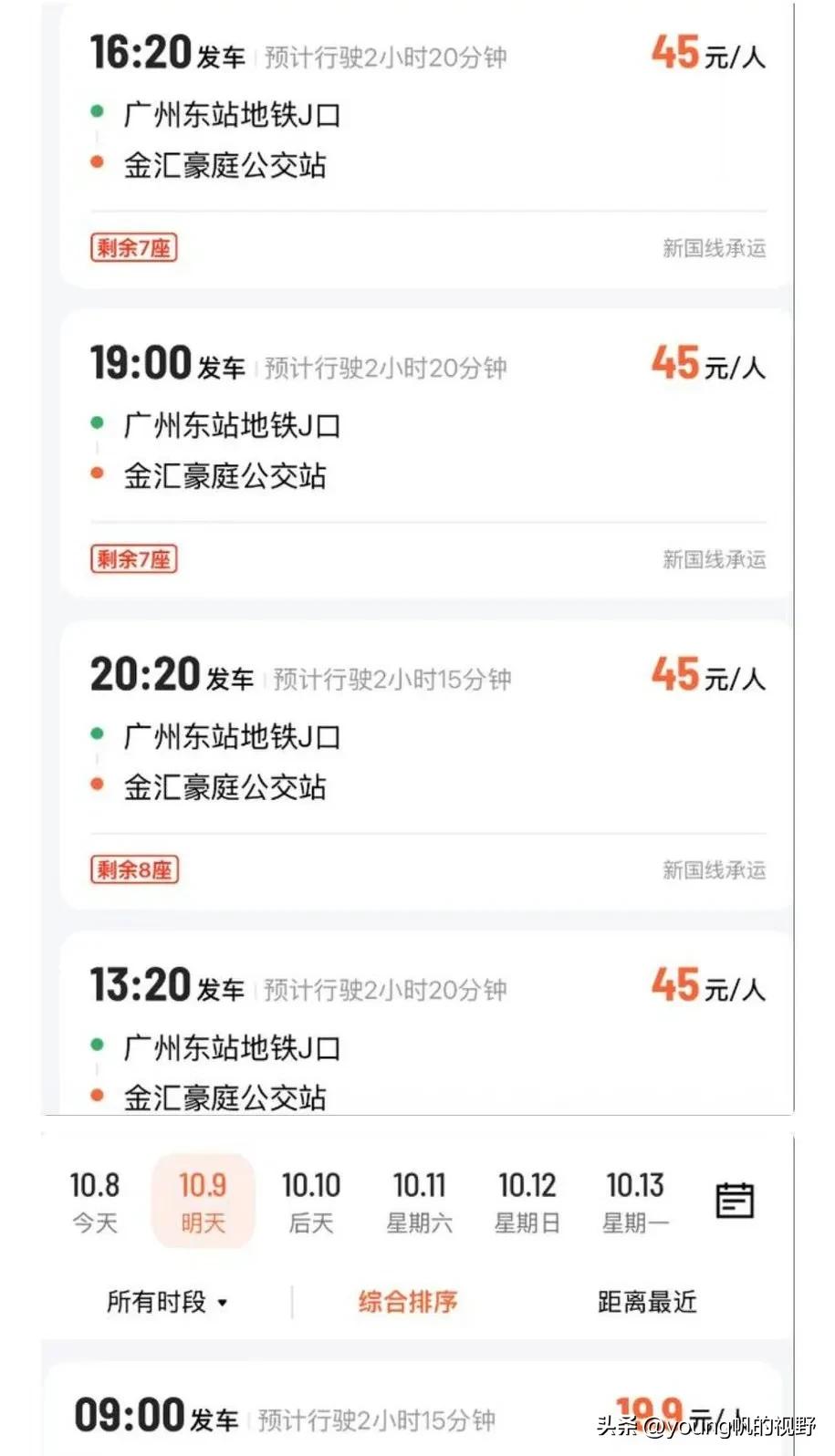Viewport: 835px width, 1456px height.
Task: Open the calendar date picker icon
Action: (734, 1201)
